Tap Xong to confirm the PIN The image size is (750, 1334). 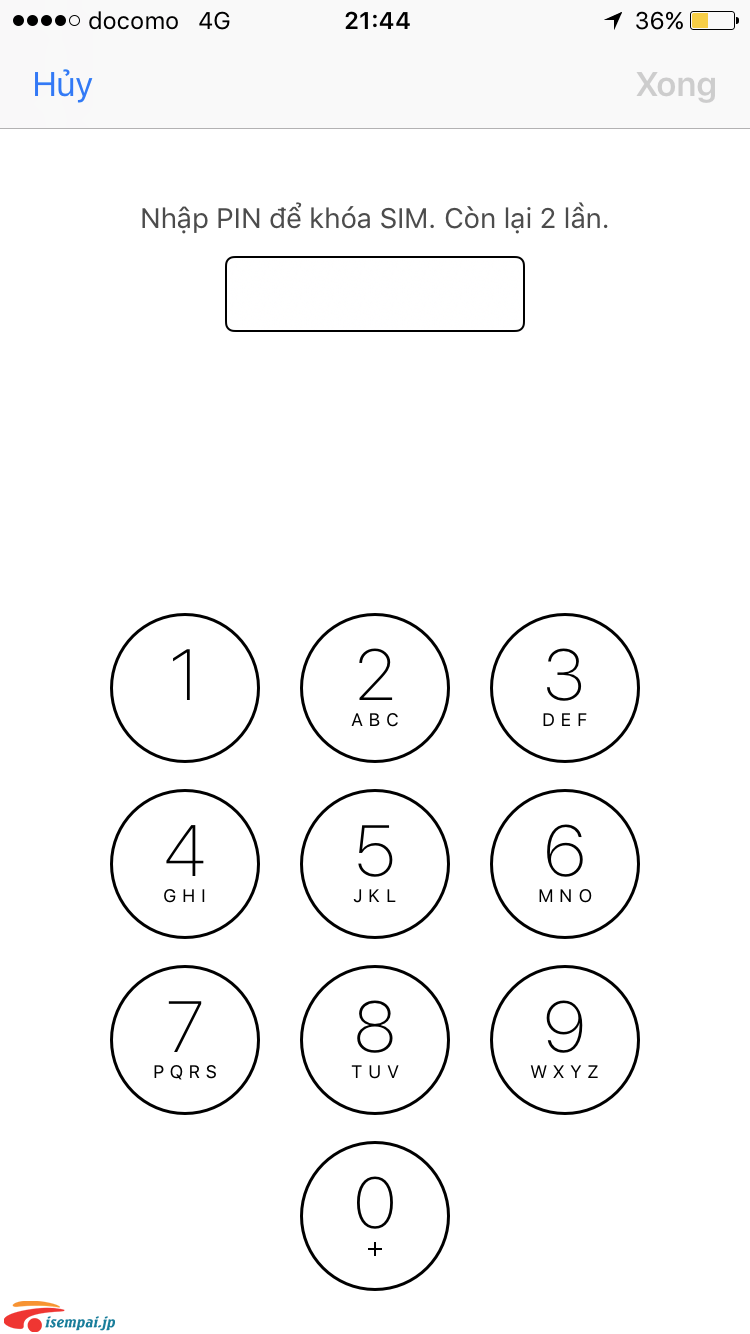[676, 85]
